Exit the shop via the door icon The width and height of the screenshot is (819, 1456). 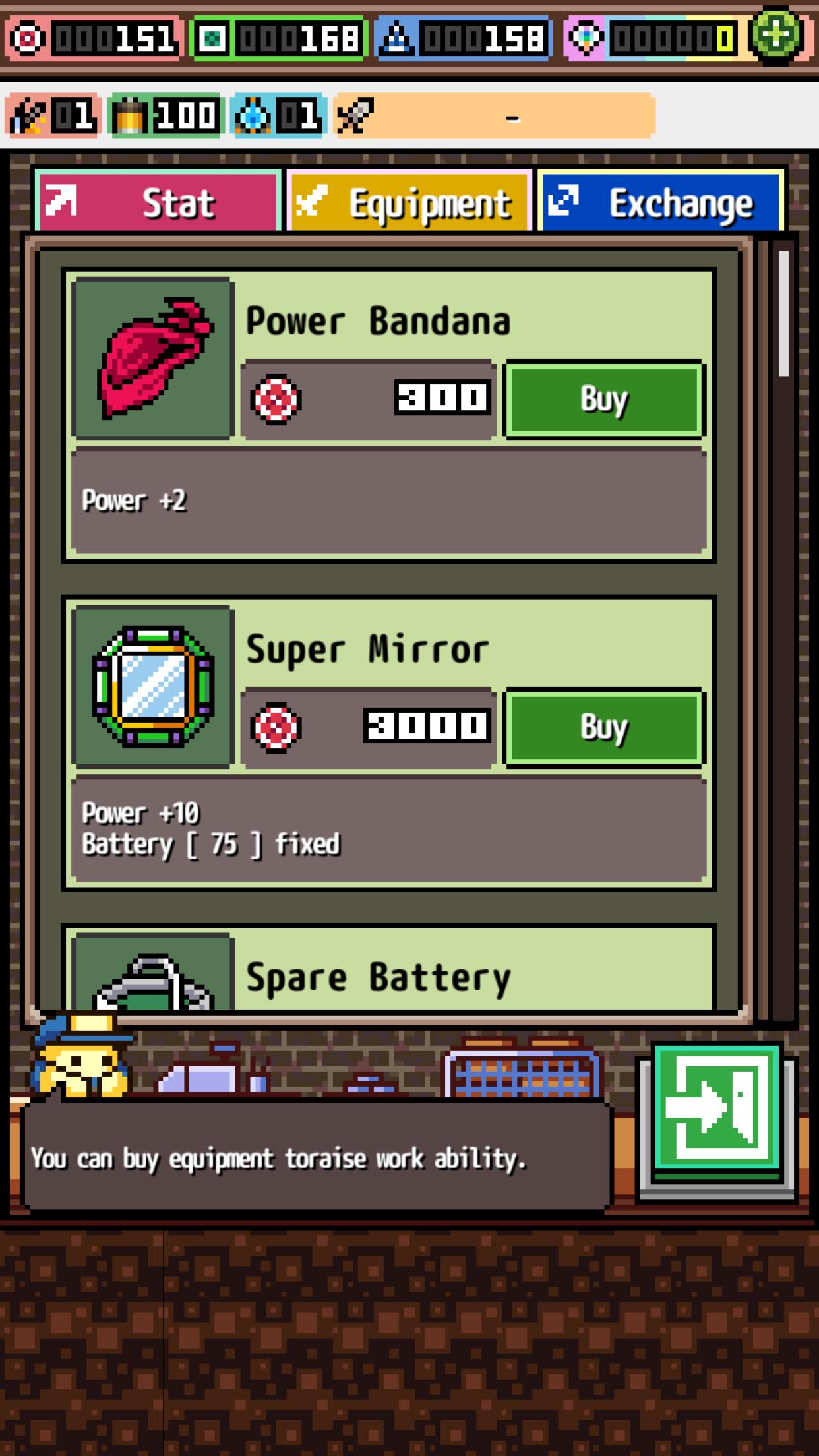pos(717,1108)
